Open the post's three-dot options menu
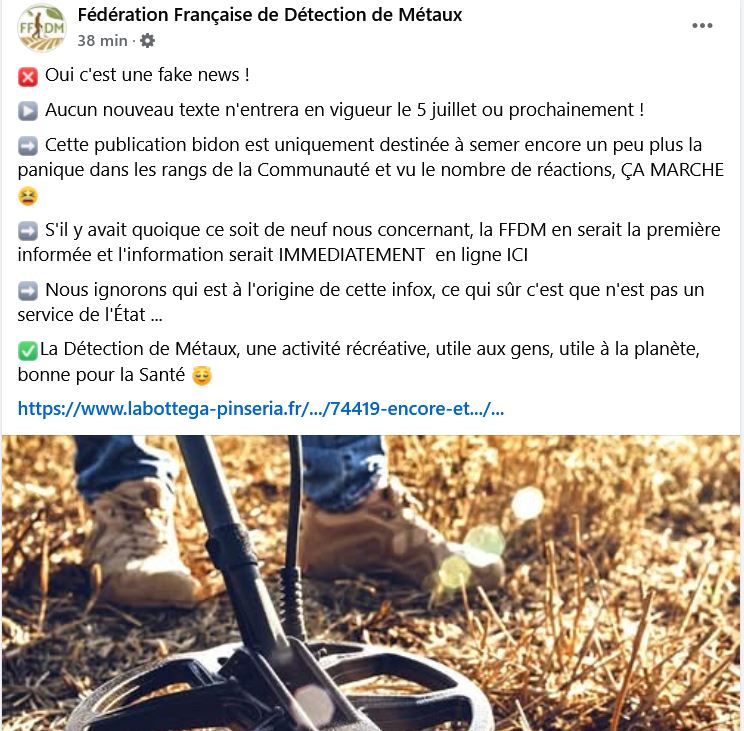744x731 pixels. click(x=704, y=27)
